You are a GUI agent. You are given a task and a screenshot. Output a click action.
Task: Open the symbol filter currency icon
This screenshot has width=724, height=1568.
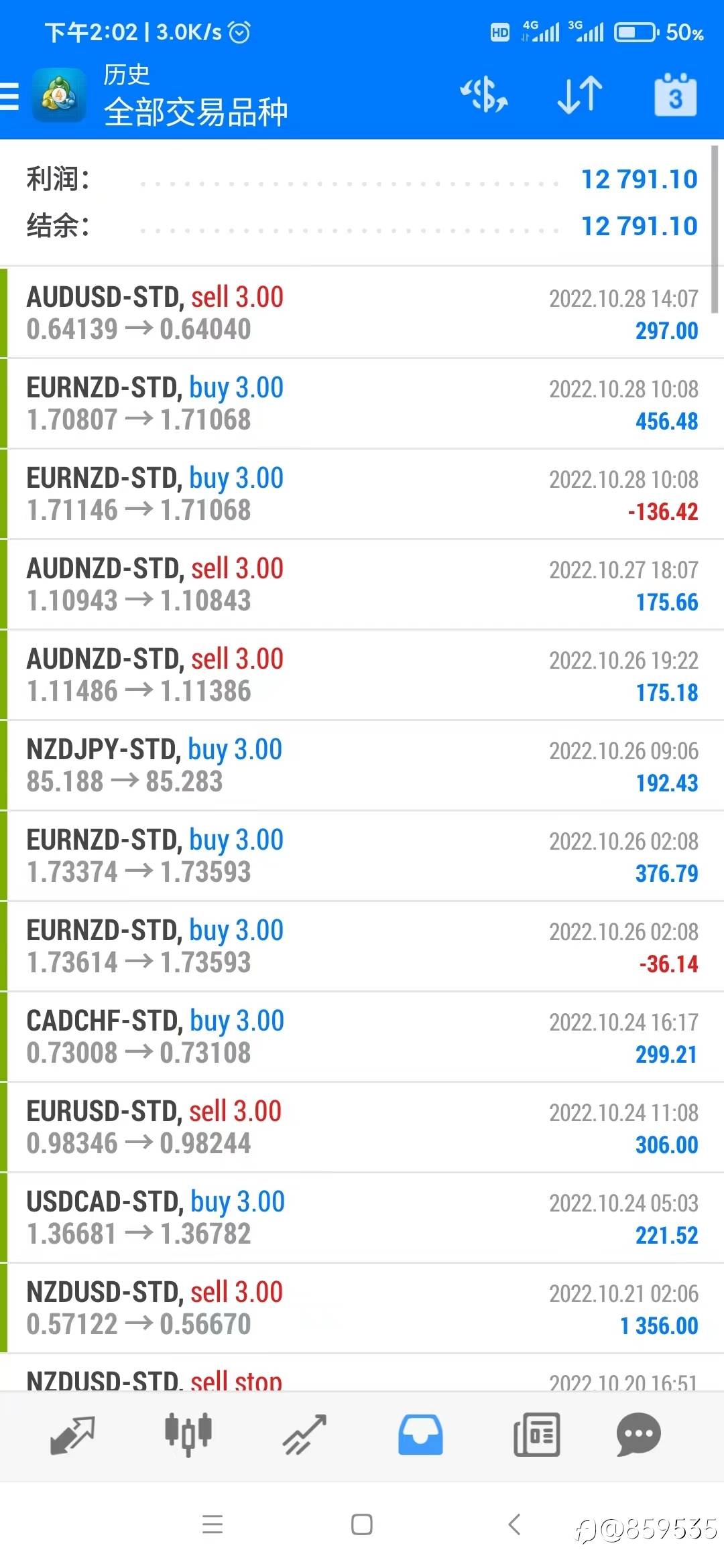click(483, 94)
